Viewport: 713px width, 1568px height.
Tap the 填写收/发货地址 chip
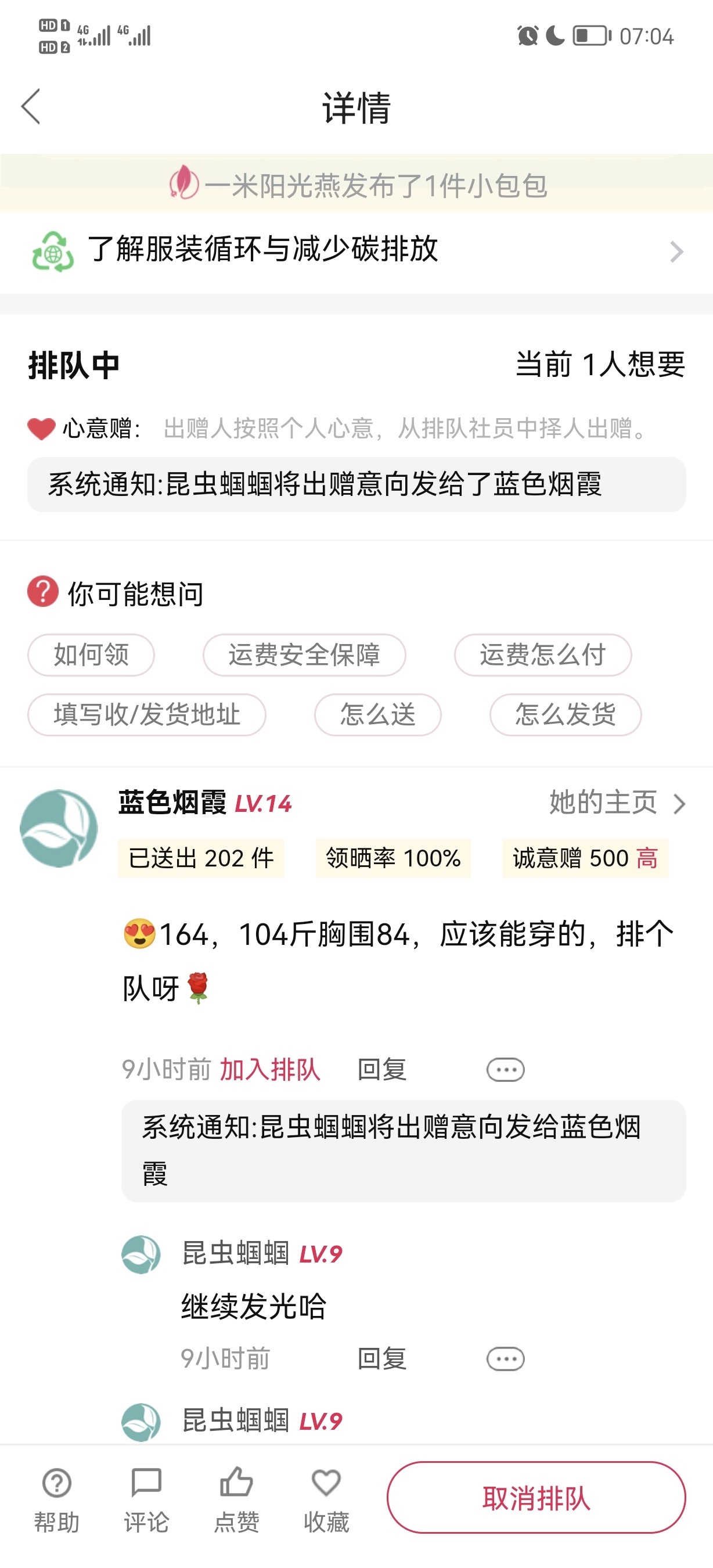[147, 715]
